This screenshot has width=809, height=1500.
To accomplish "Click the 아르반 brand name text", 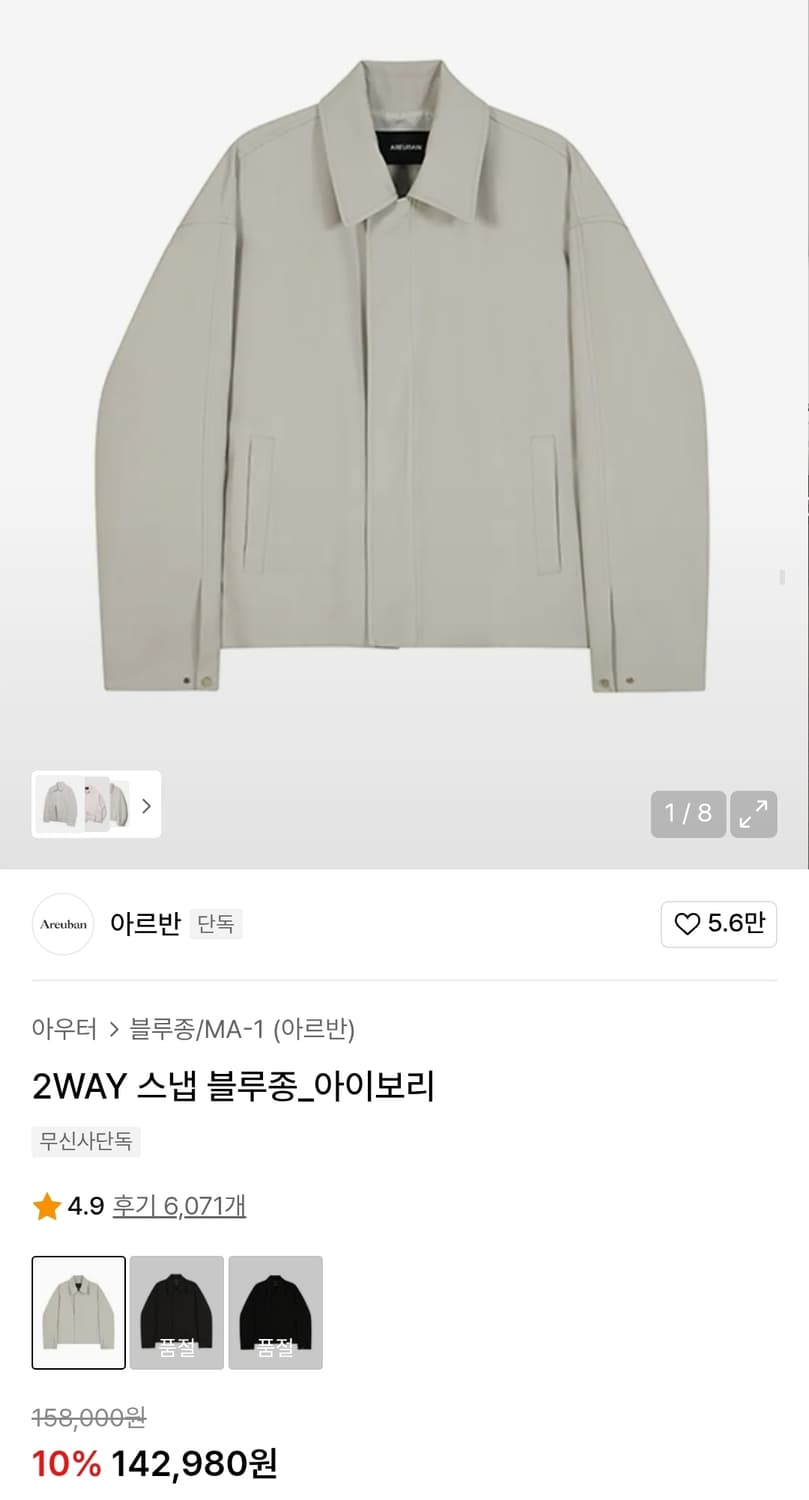I will click(145, 924).
